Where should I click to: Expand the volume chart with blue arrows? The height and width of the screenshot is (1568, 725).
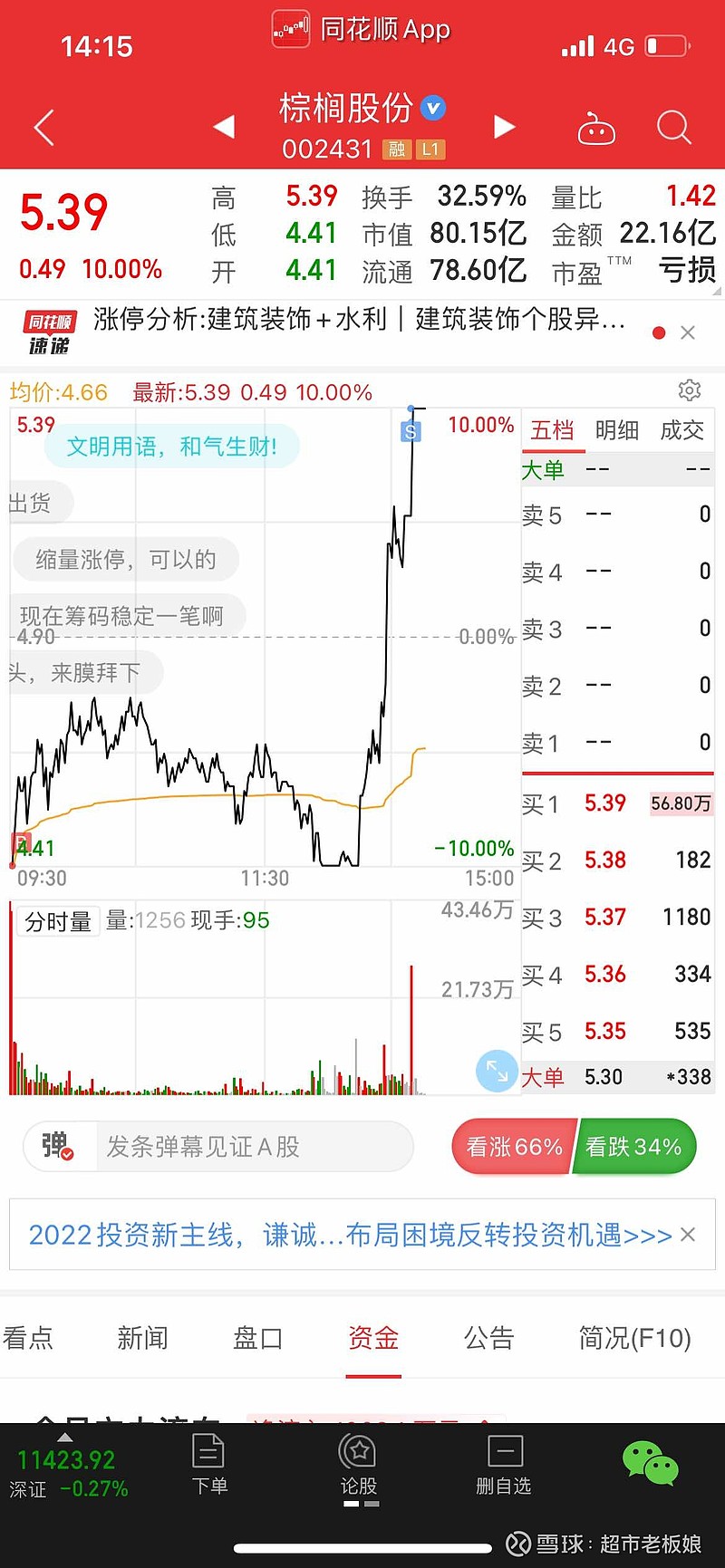click(497, 1071)
